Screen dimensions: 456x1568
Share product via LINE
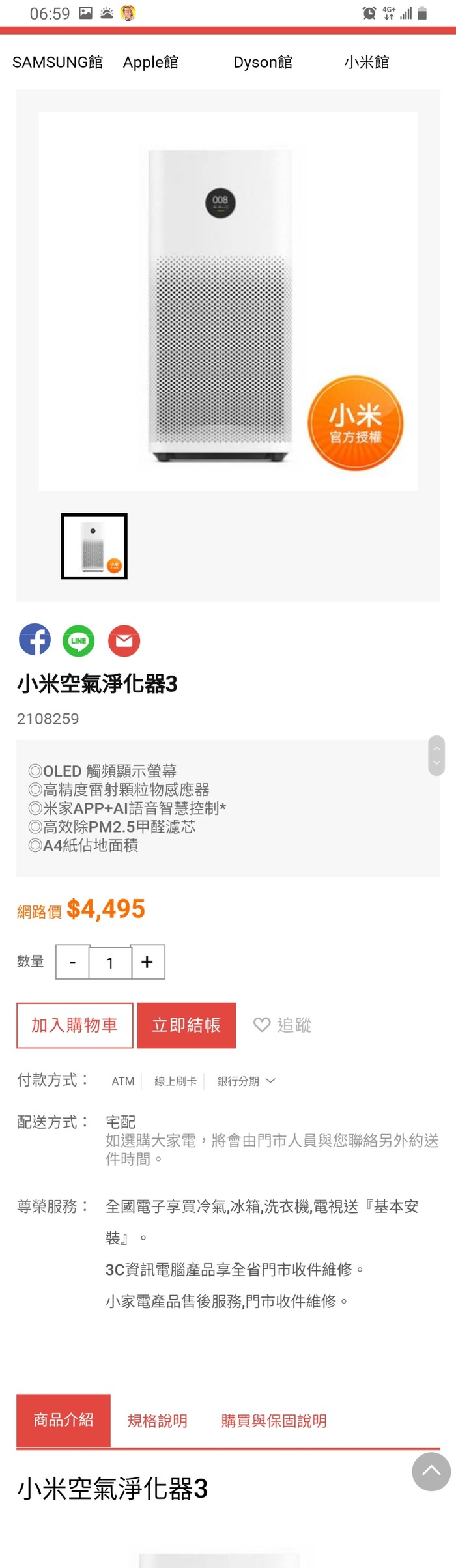pyautogui.click(x=79, y=640)
